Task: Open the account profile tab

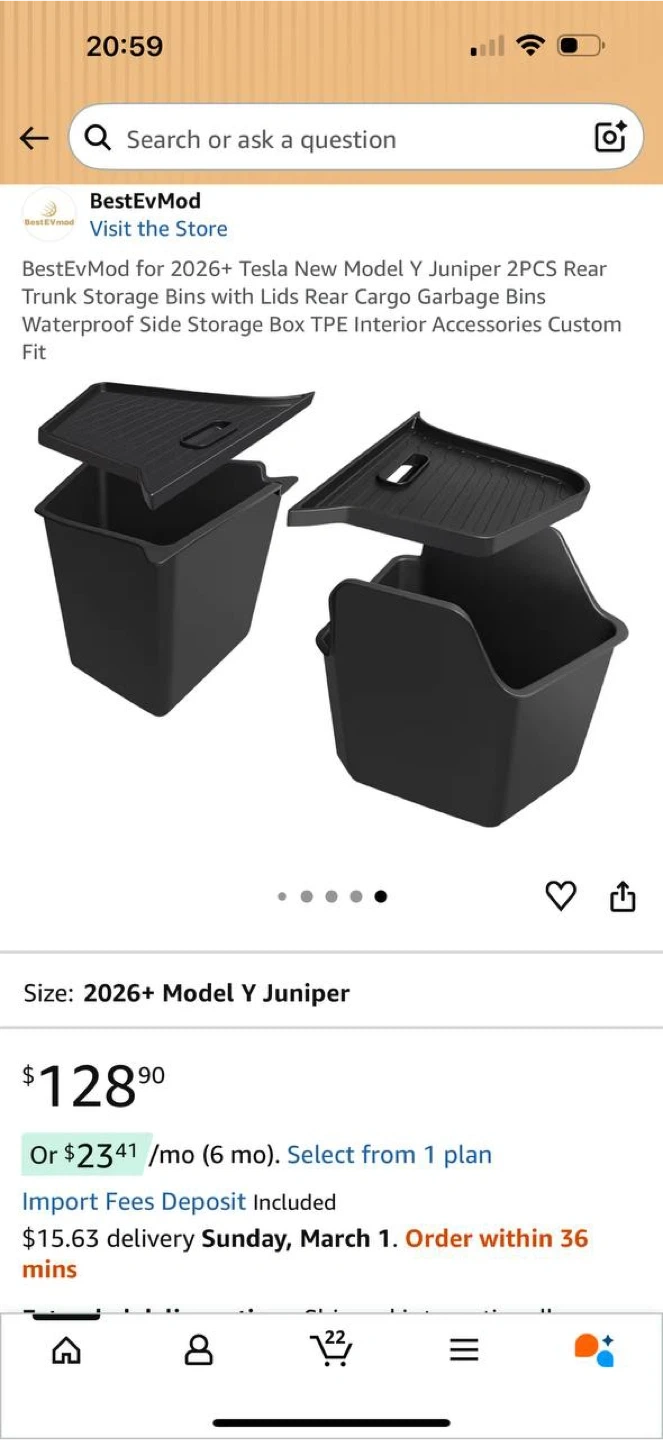Action: 199,1351
